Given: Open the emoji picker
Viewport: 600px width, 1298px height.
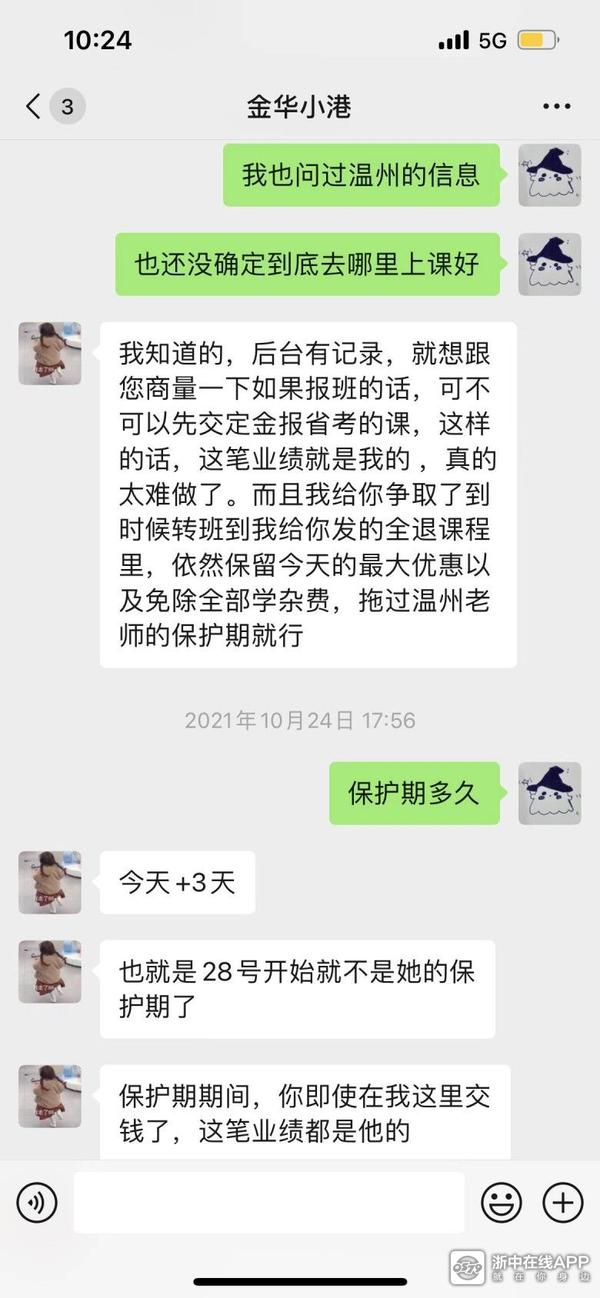Looking at the screenshot, I should (501, 1202).
